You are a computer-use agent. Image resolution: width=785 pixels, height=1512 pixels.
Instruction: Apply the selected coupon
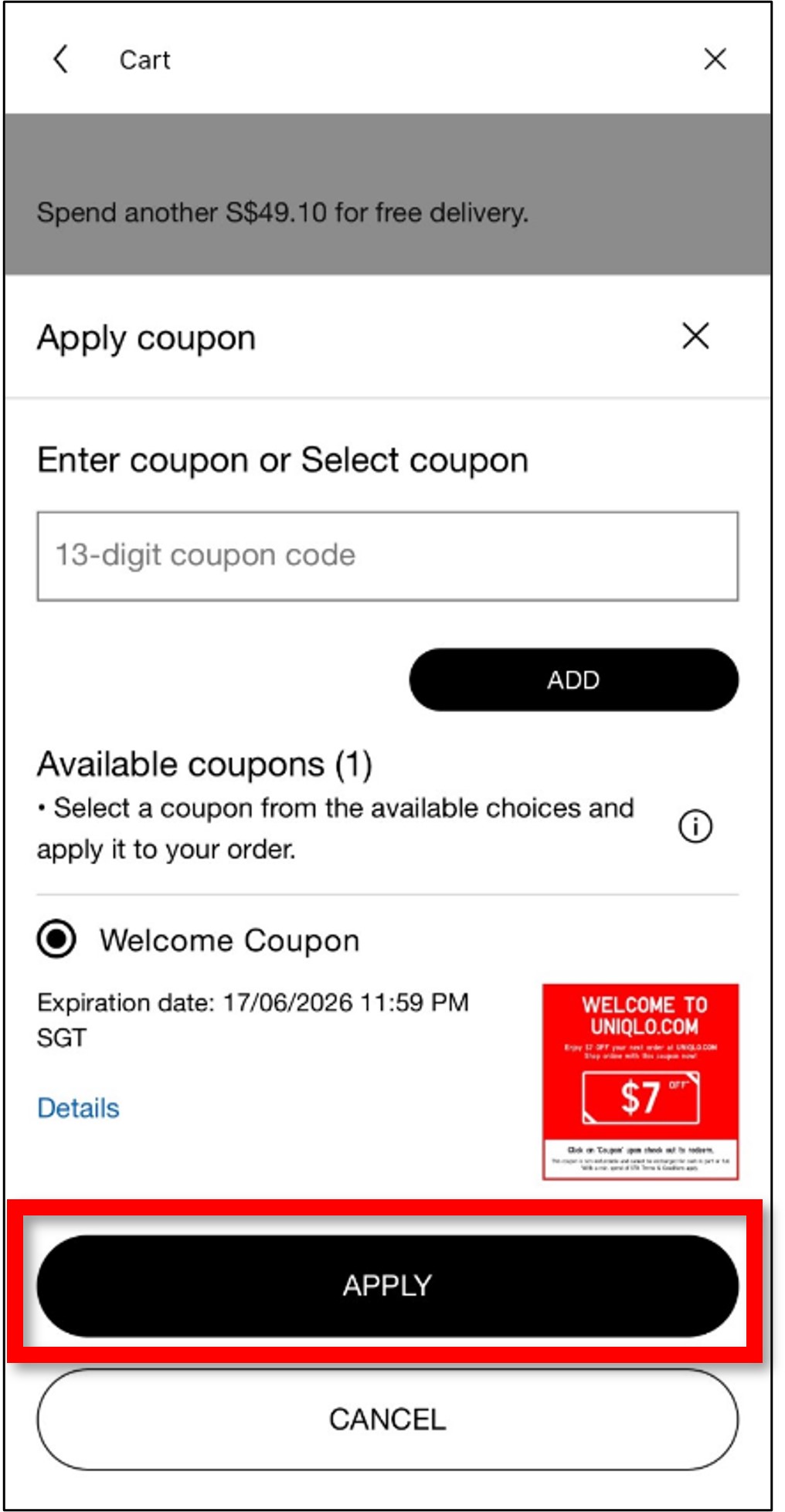(387, 1285)
